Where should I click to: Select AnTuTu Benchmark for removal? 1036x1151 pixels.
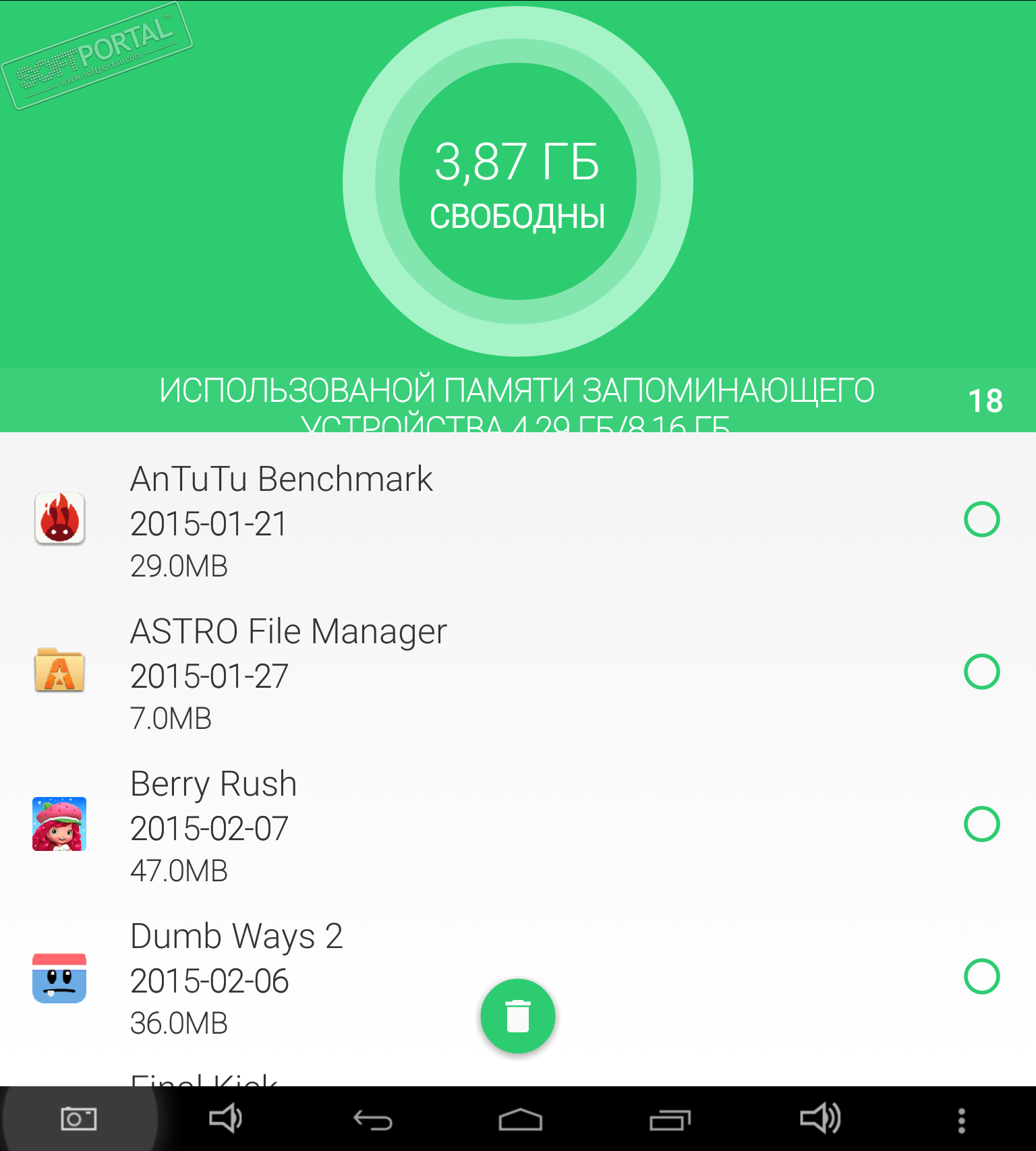[981, 519]
